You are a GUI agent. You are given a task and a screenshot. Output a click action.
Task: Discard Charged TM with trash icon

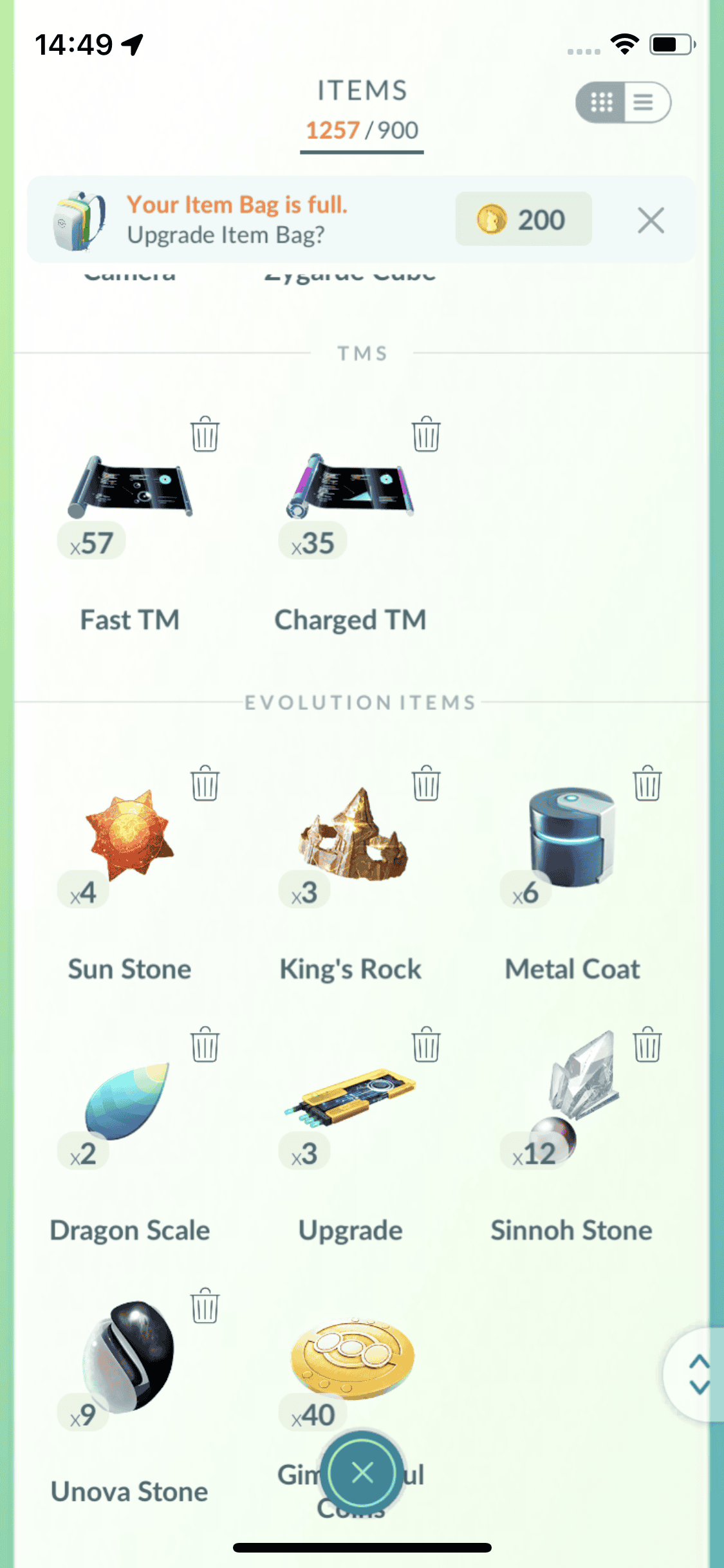tap(425, 434)
